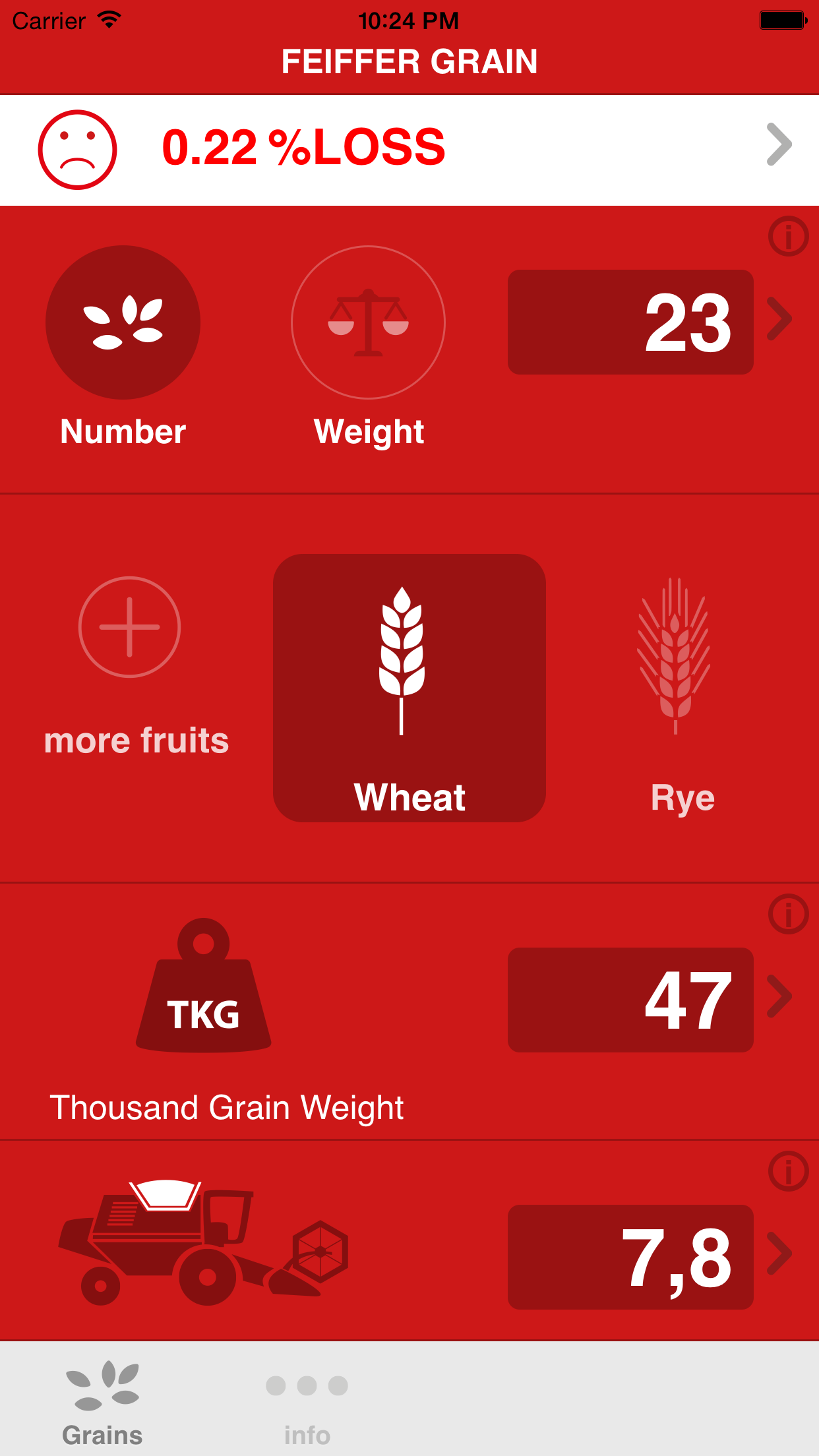The width and height of the screenshot is (819, 1456).
Task: Edit Thousand Grain Weight value 47
Action: [630, 1000]
